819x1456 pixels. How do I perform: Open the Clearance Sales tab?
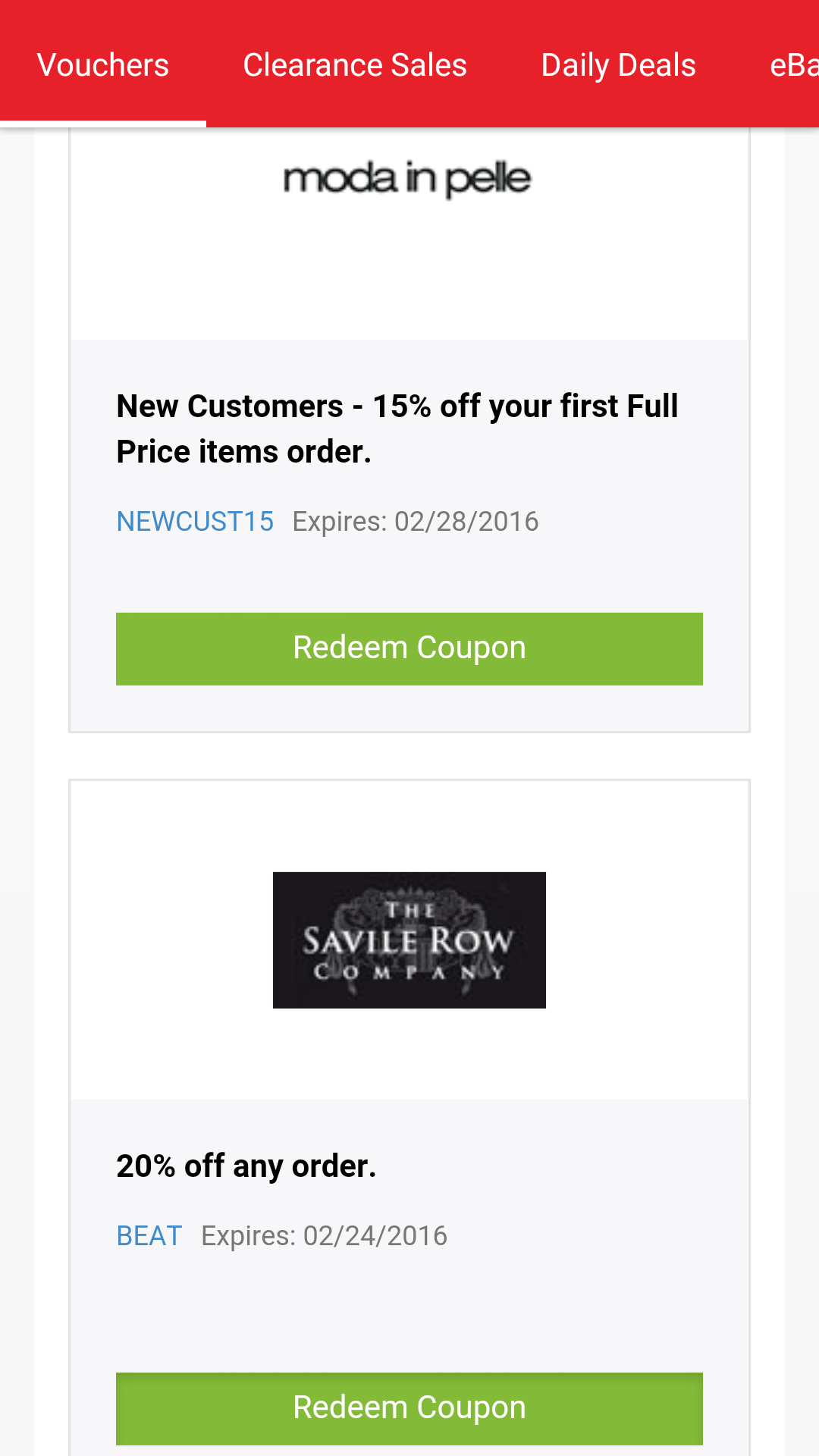click(x=355, y=65)
